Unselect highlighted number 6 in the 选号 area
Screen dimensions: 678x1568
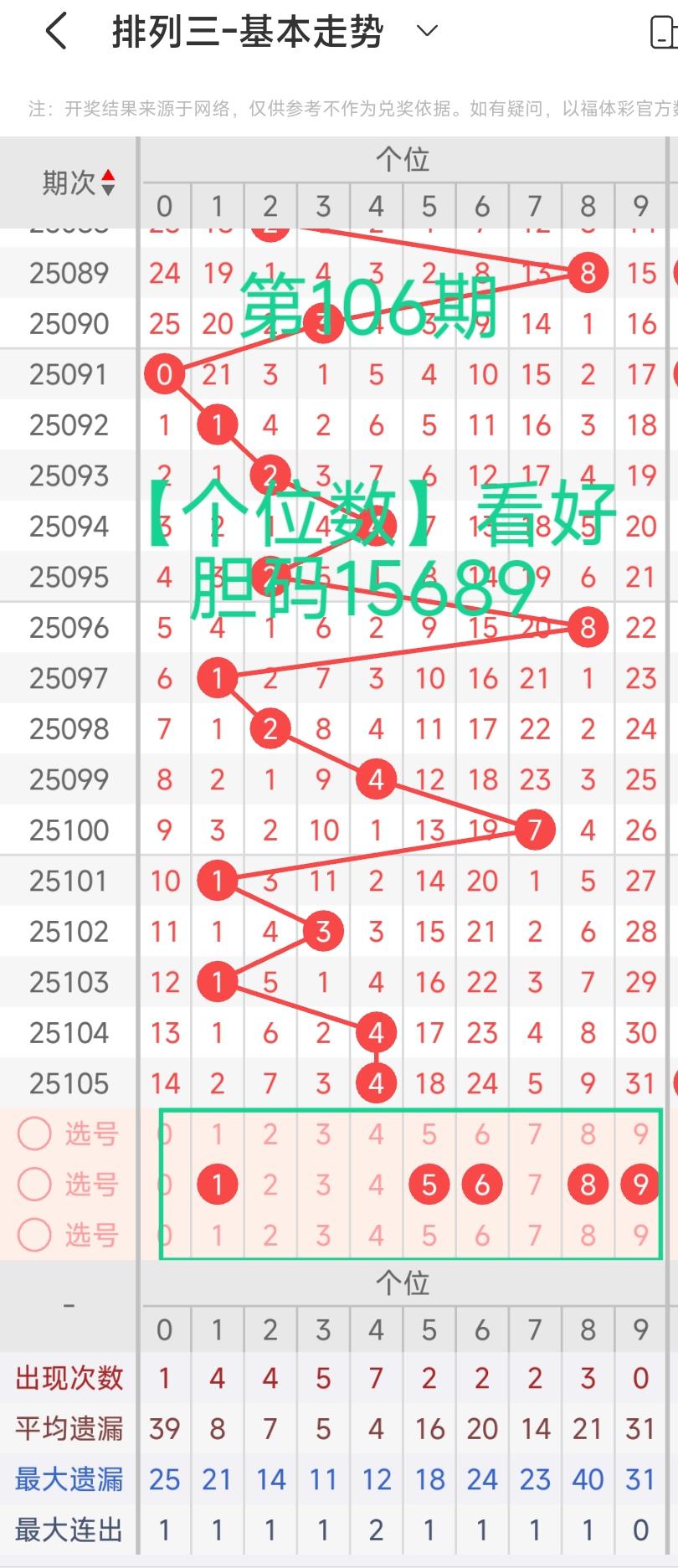coord(482,1184)
